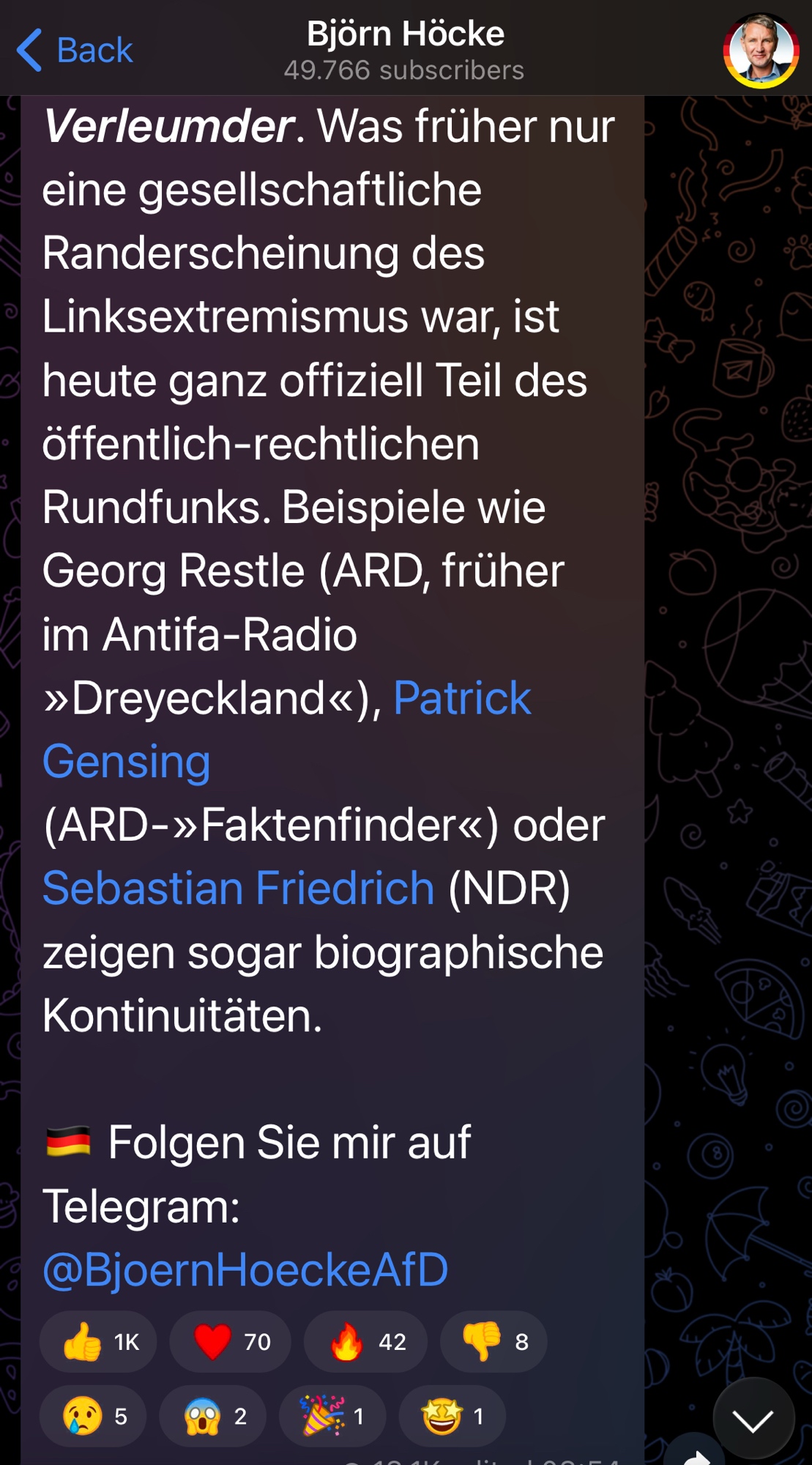Image resolution: width=812 pixels, height=1465 pixels.
Task: React with the star-struck emoji
Action: click(x=452, y=1416)
